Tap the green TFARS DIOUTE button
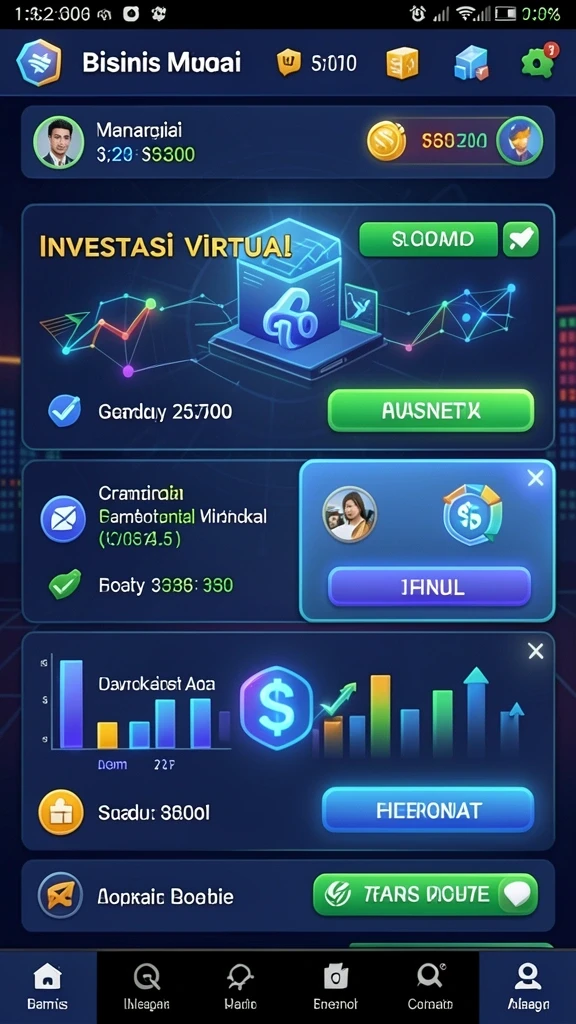Viewport: 576px width, 1024px height. (426, 894)
